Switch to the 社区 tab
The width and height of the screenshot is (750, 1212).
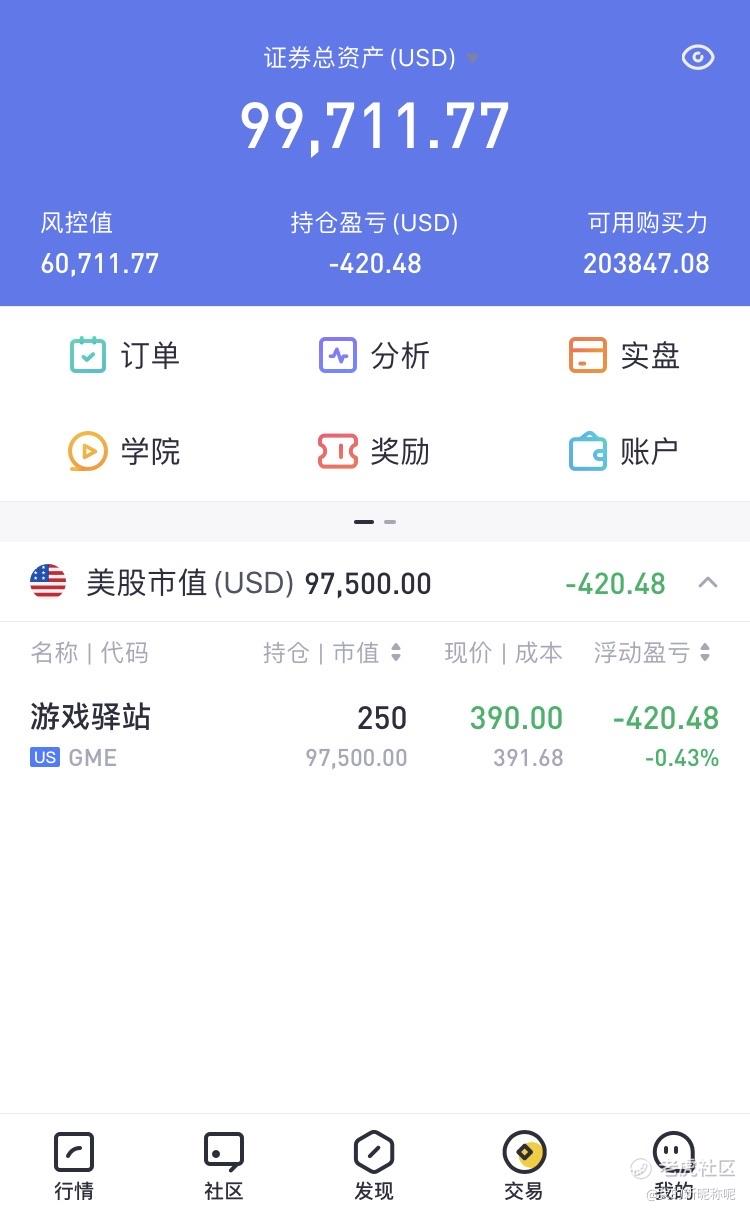224,1166
